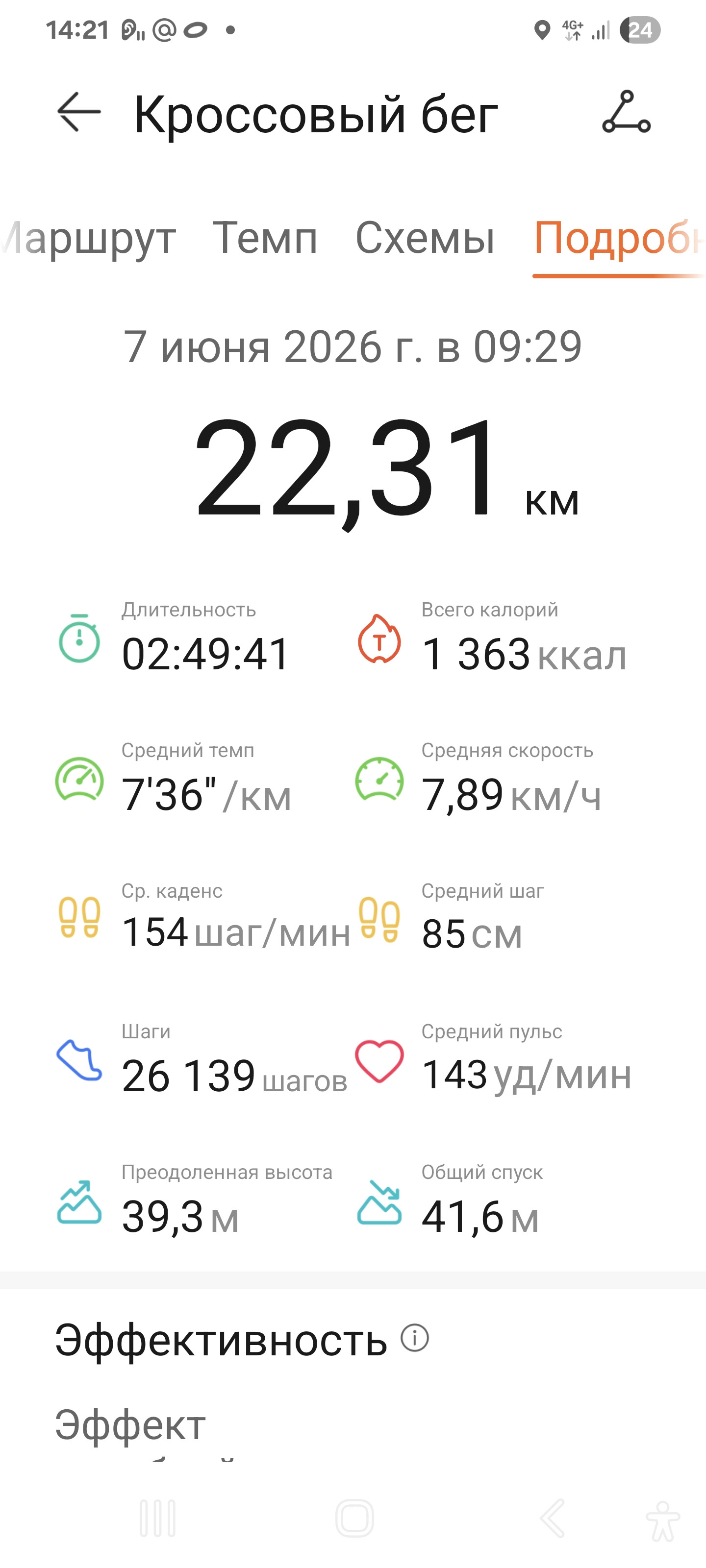Open the info icon next to Эффективность

415,1338
